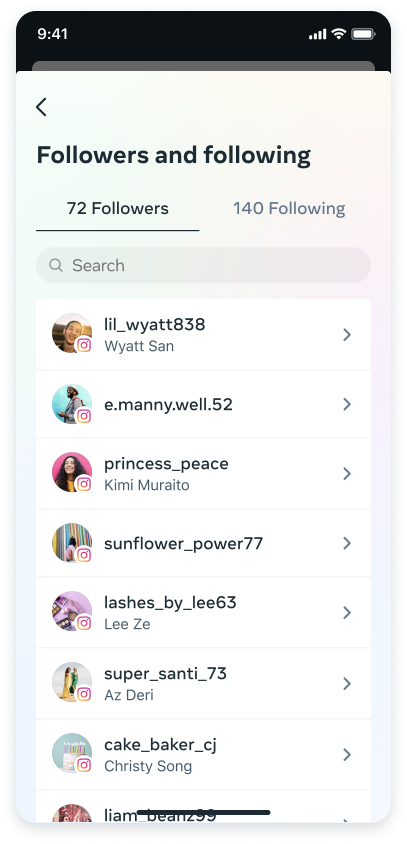The height and width of the screenshot is (844, 407).
Task: Tap the Search field
Action: tap(204, 265)
